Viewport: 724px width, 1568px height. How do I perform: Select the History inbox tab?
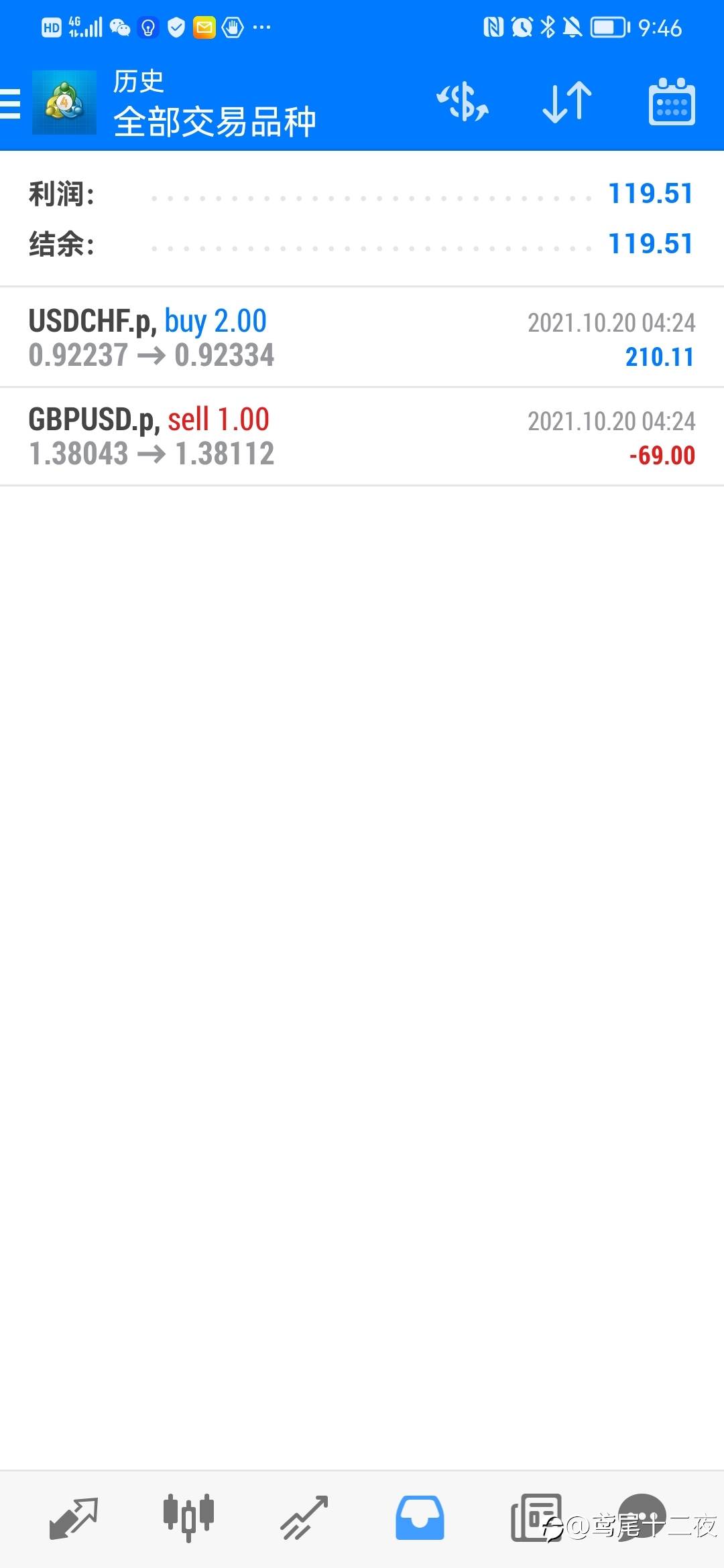420,1518
